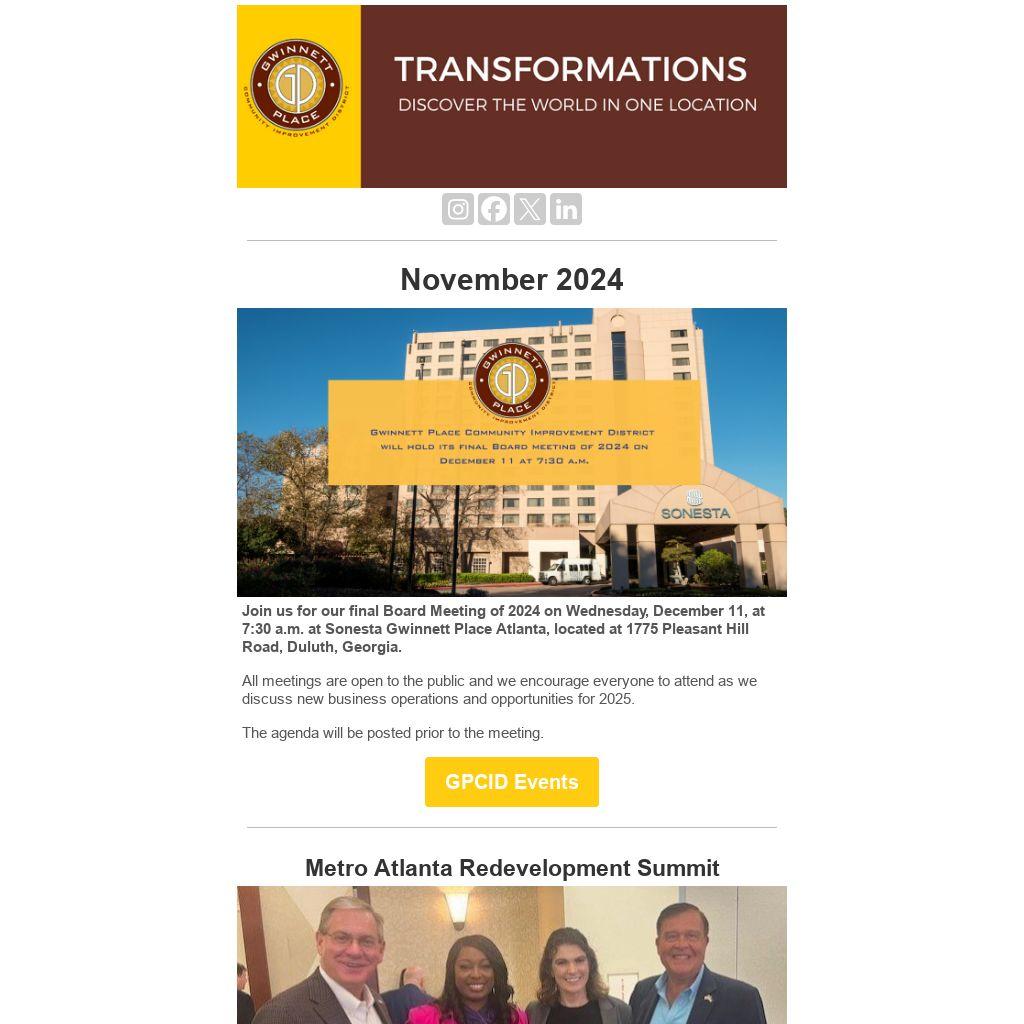
Task: Tap the GPCID Events button
Action: [x=512, y=782]
